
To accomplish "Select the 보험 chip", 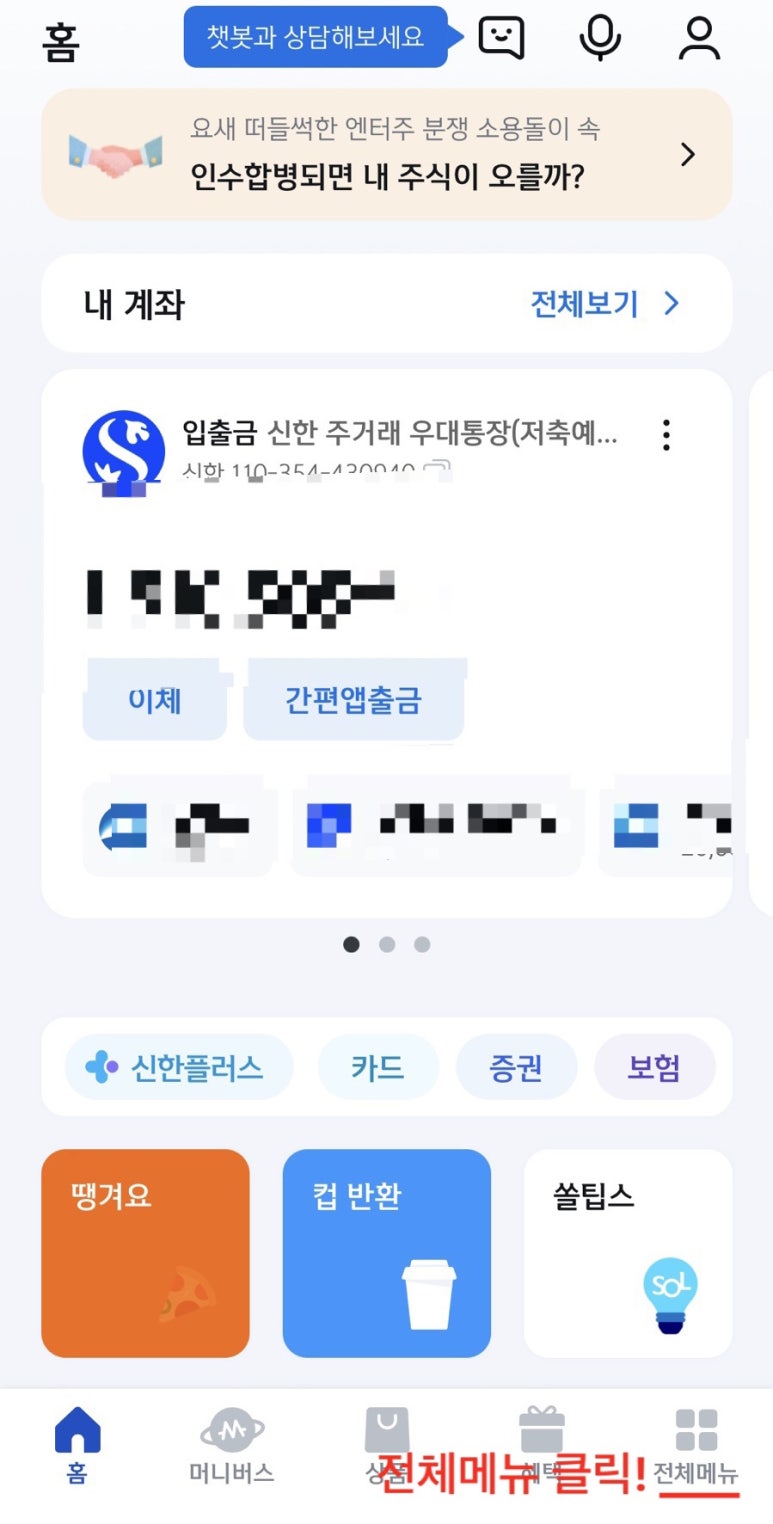I will tap(654, 1067).
